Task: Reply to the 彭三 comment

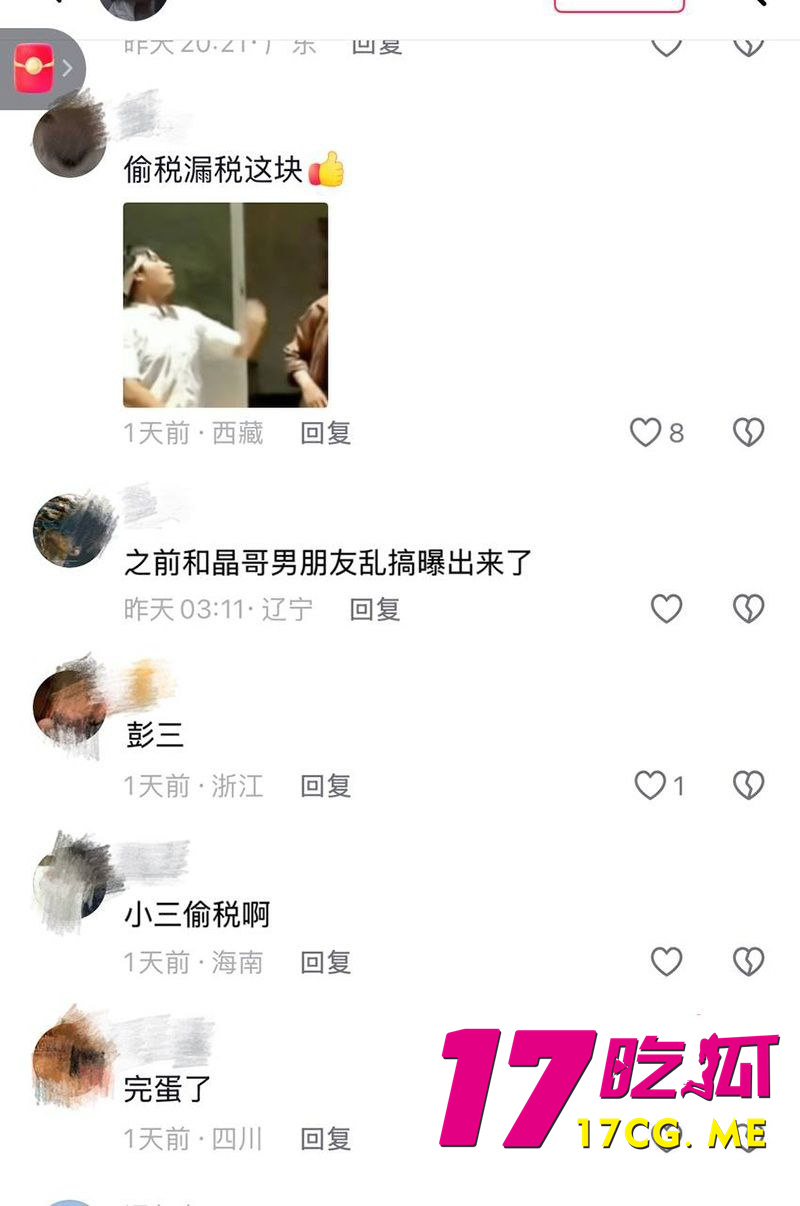Action: point(326,786)
